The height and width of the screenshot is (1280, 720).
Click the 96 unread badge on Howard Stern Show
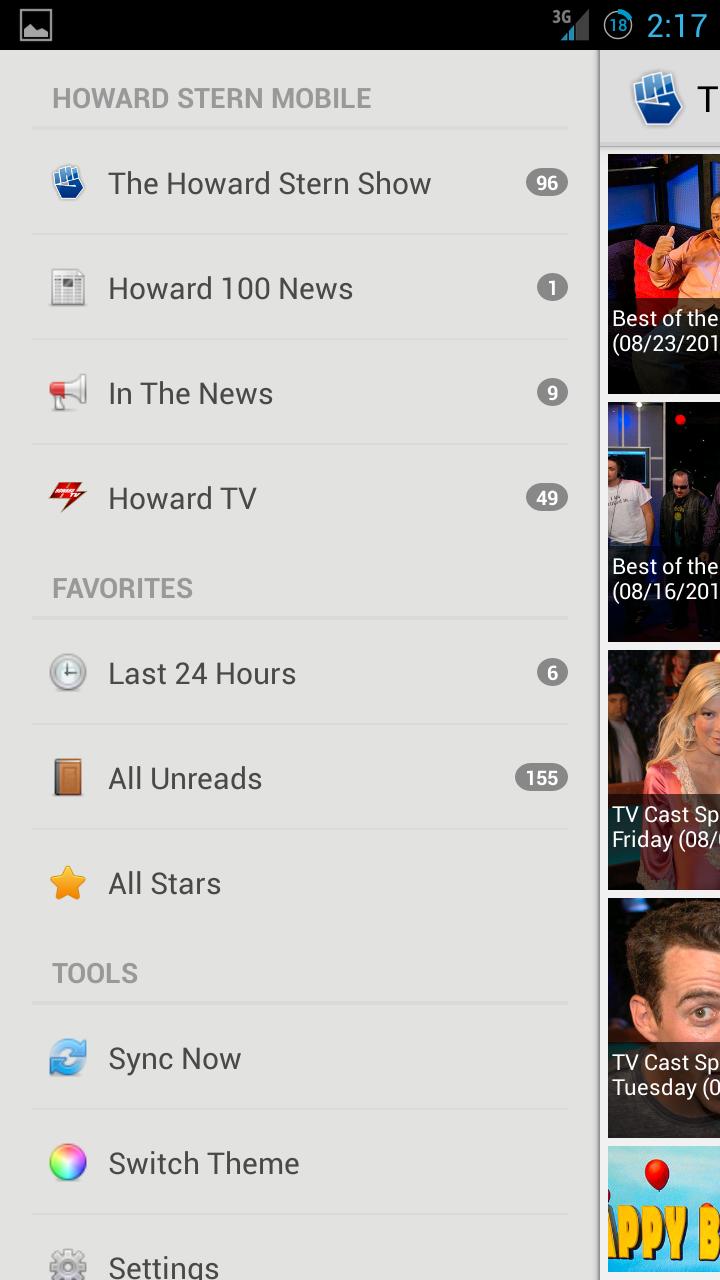(545, 183)
